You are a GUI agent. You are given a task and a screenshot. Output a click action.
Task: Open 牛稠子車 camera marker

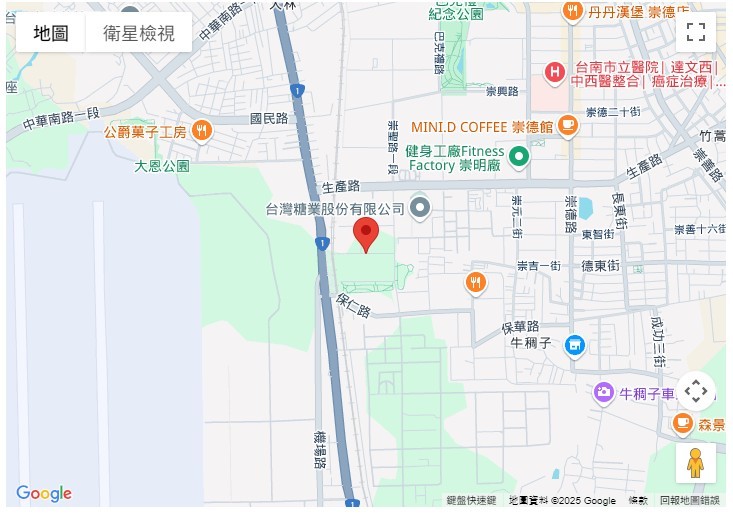[604, 392]
